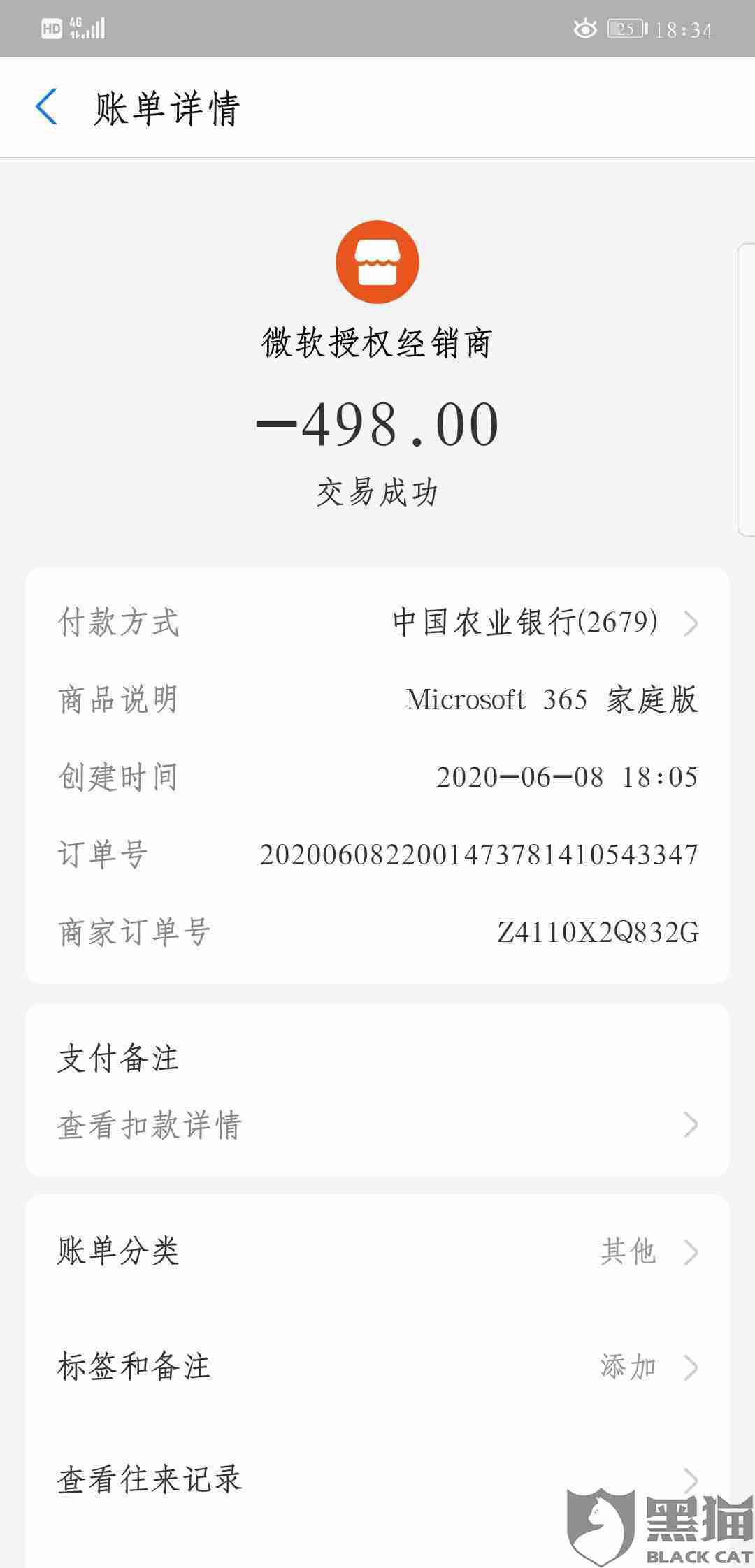Go back from 账单详情
The image size is (755, 1568).
(46, 108)
